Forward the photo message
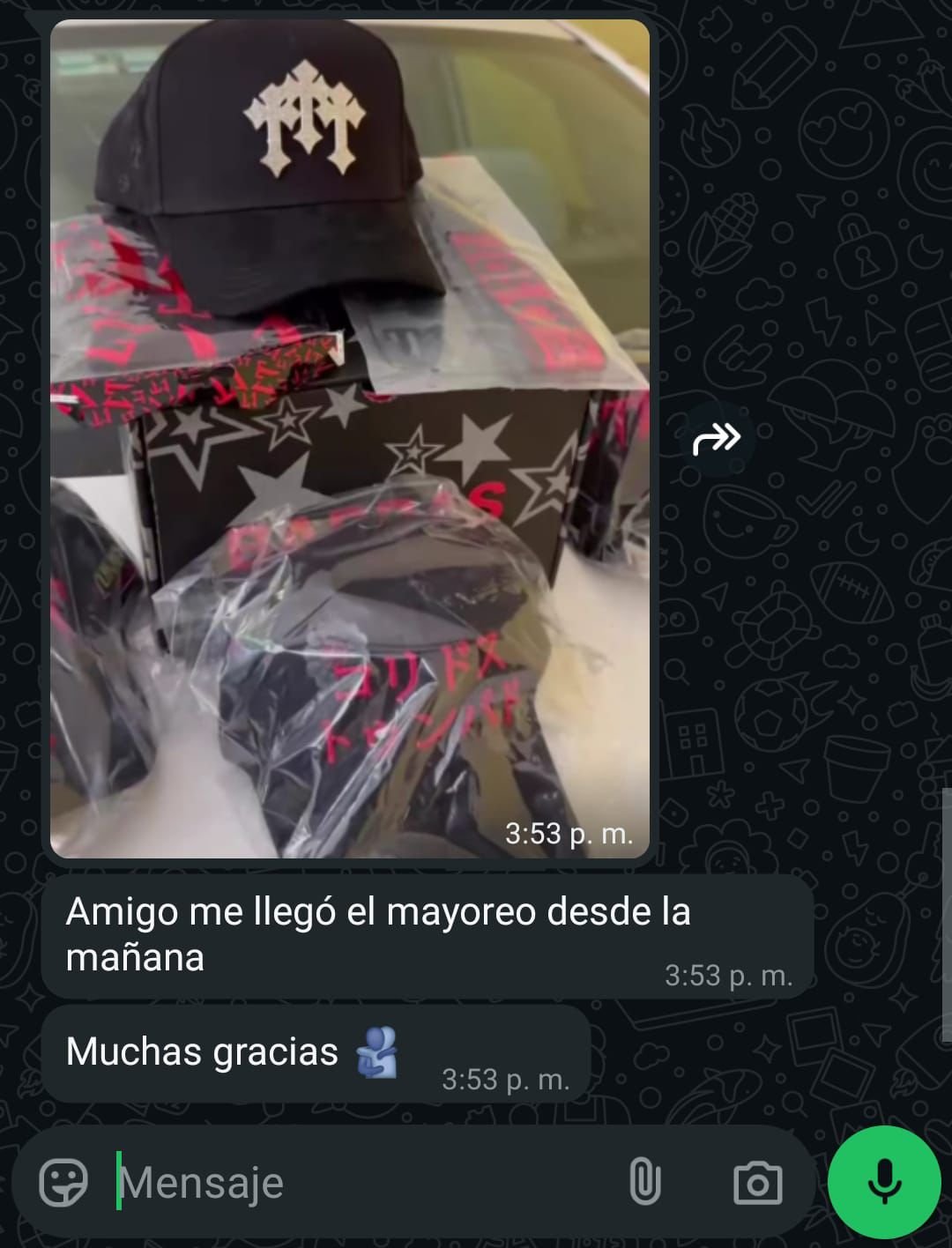The image size is (952, 1248). click(717, 438)
